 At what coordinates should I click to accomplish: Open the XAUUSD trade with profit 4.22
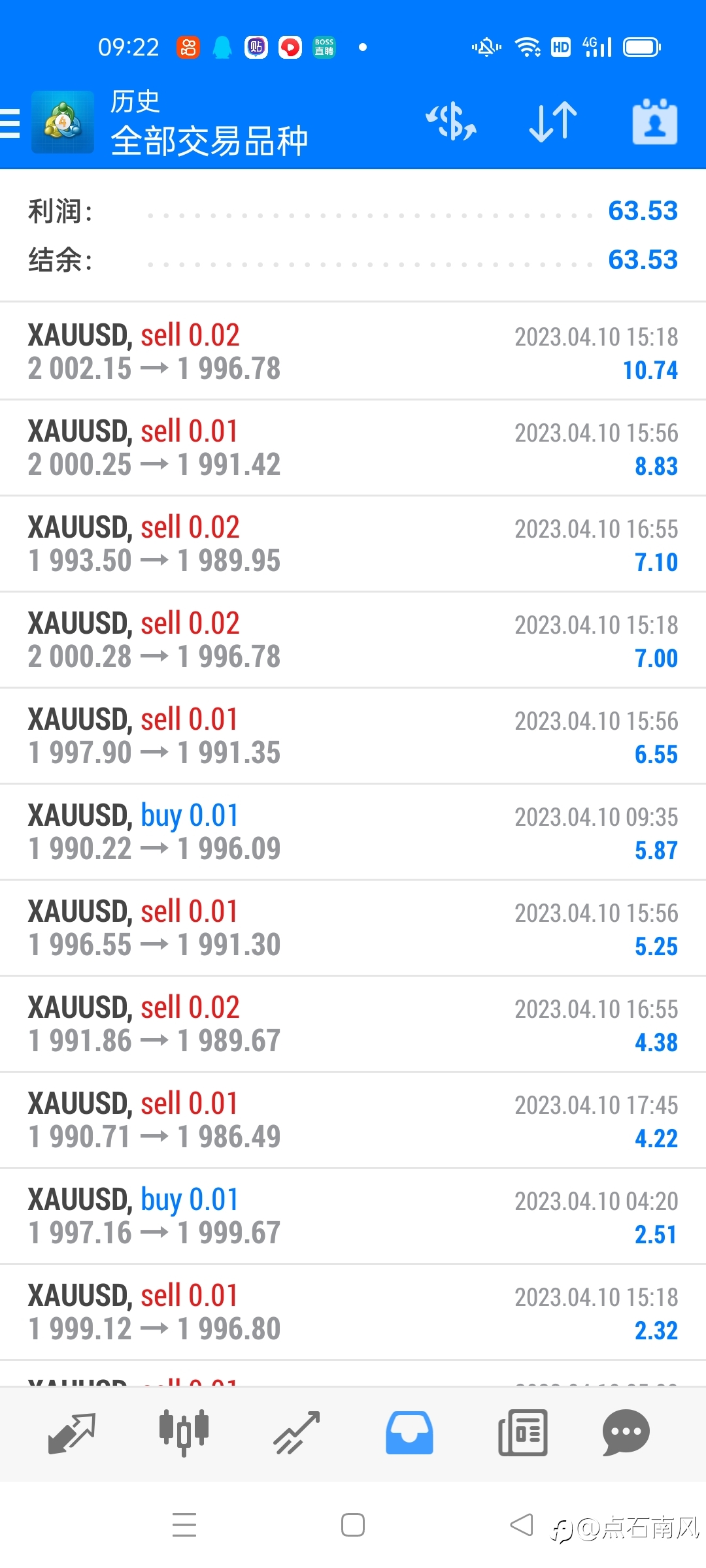pyautogui.click(x=353, y=1120)
